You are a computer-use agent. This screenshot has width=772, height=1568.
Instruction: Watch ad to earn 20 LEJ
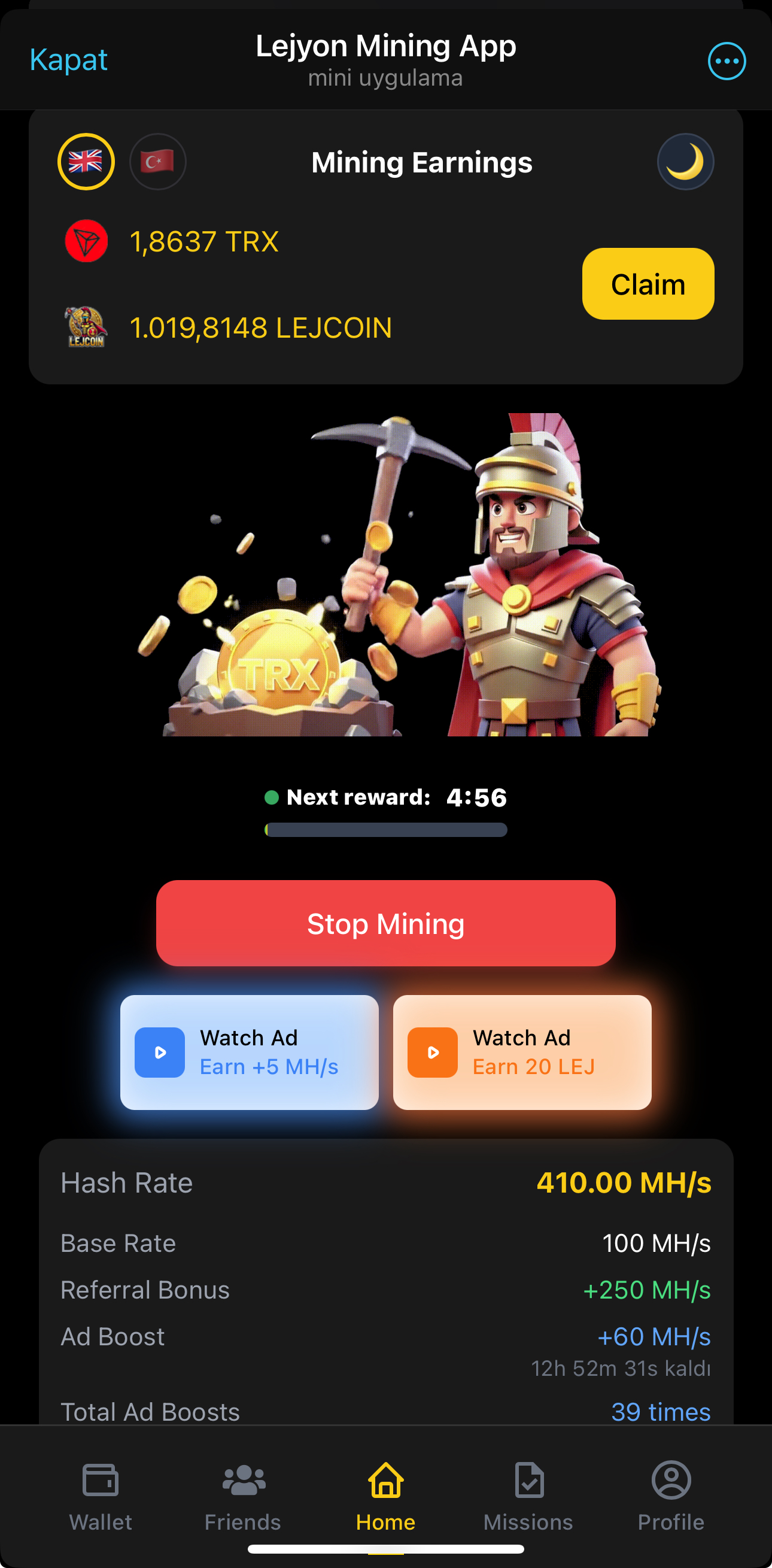(x=522, y=1052)
